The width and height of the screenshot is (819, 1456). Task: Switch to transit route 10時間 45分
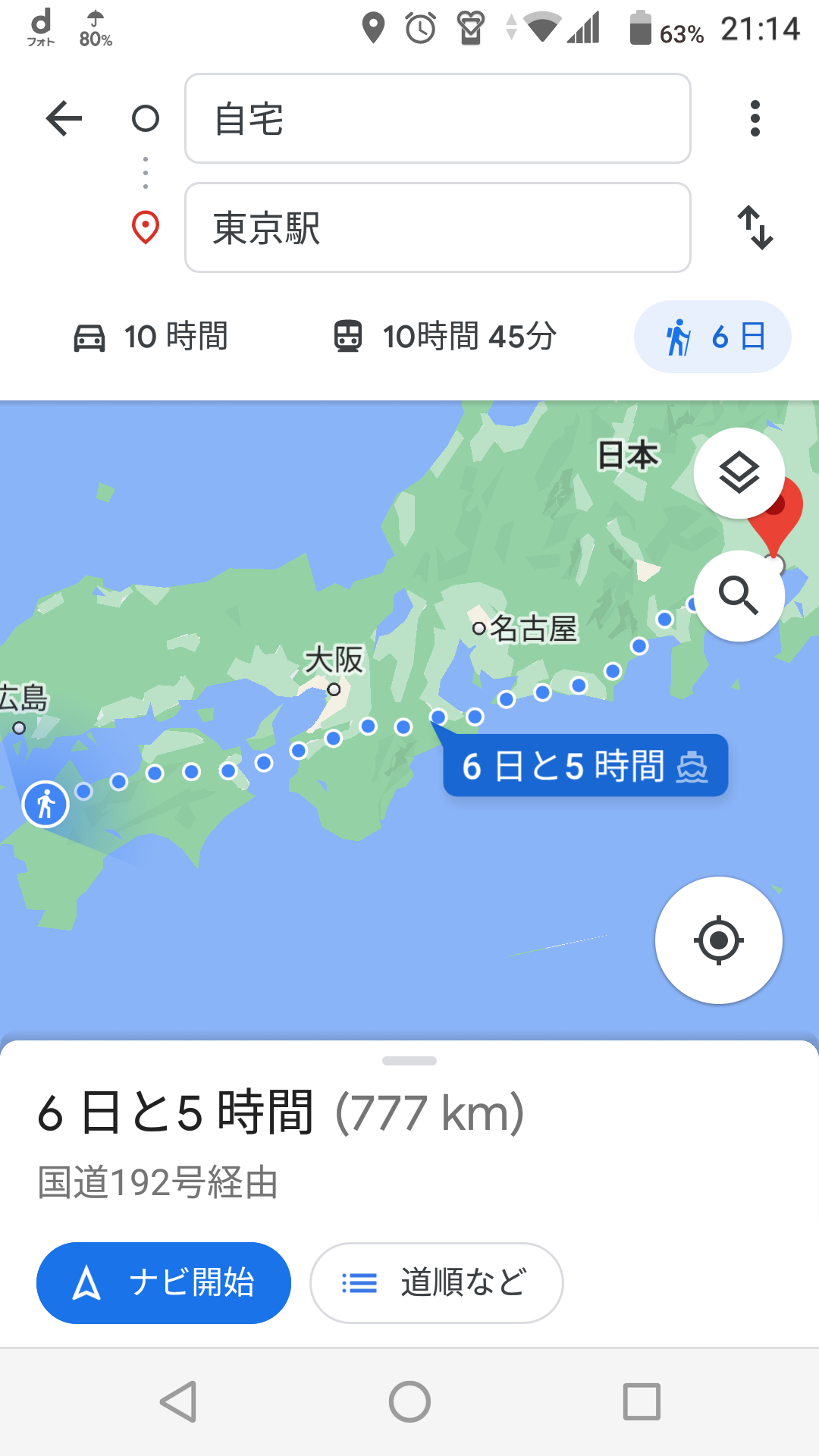446,337
